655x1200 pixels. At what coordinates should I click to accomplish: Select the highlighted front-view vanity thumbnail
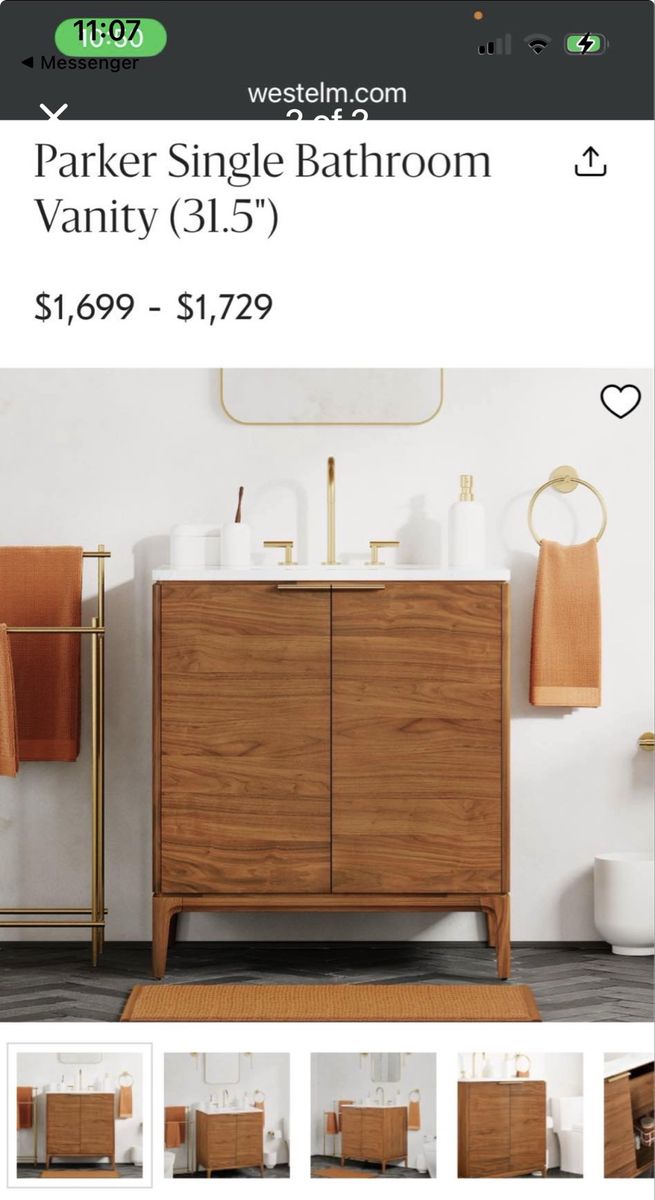click(x=80, y=1113)
